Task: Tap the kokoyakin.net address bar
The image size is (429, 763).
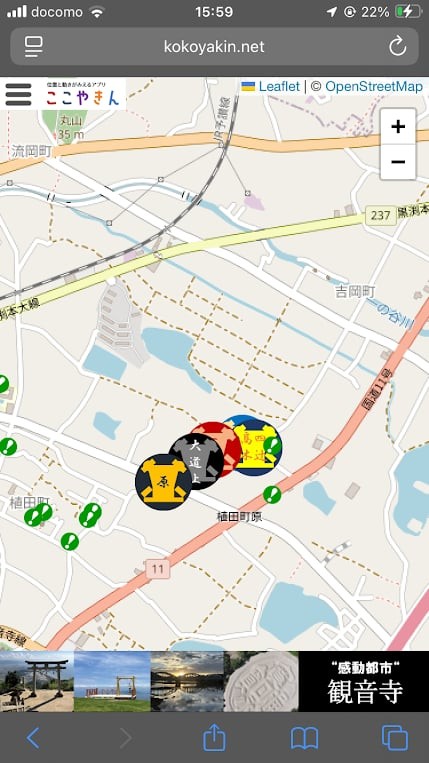Action: click(214, 47)
